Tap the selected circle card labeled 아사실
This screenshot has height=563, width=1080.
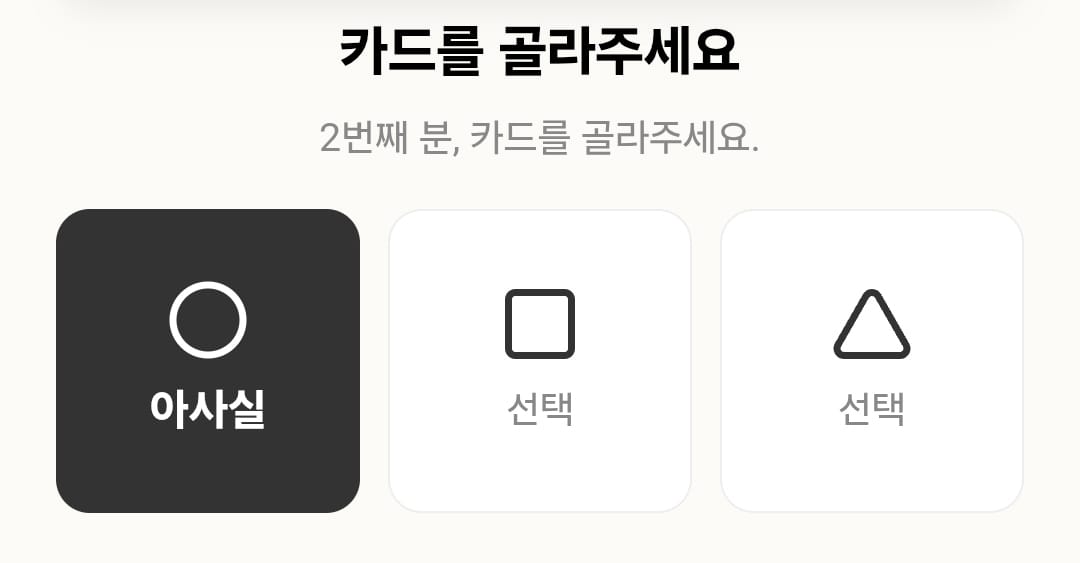208,361
